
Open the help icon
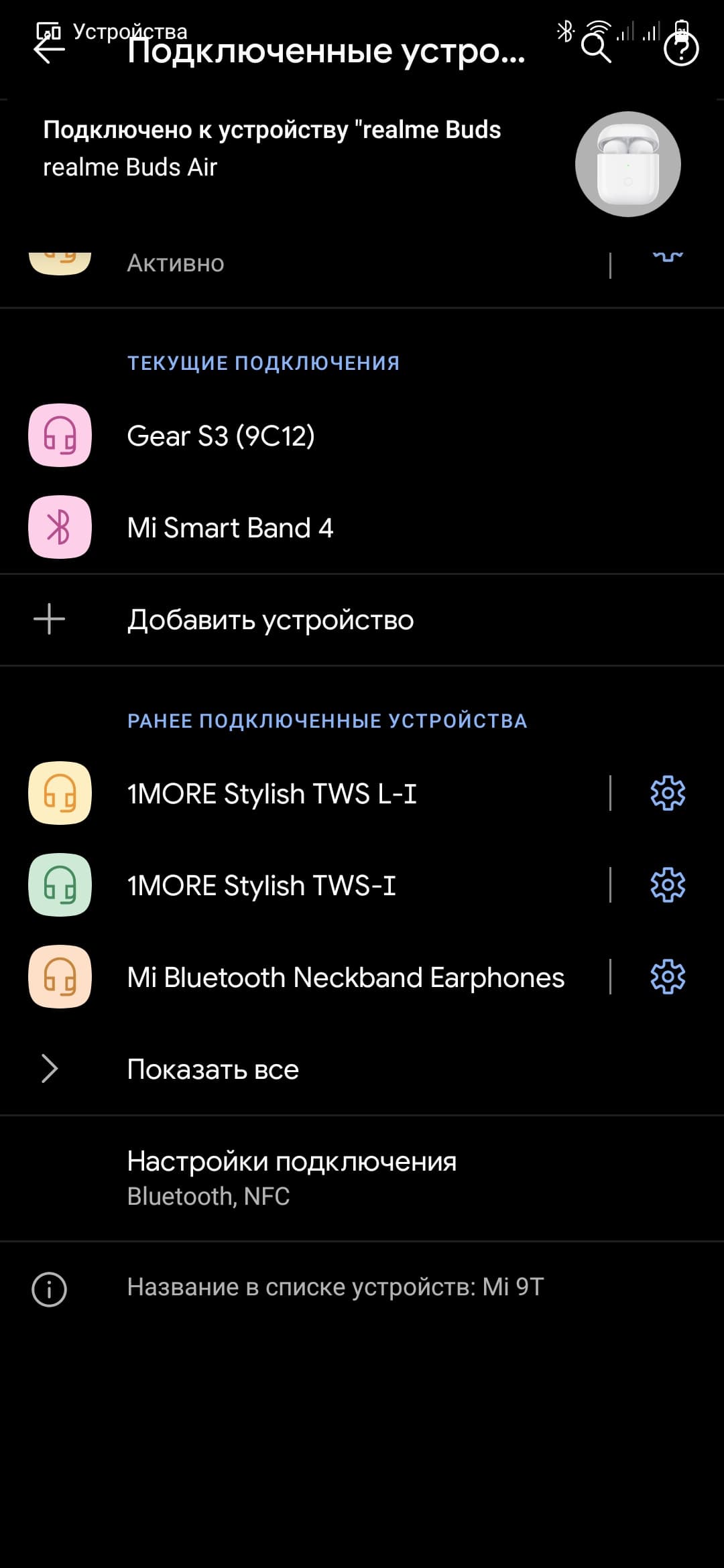[x=681, y=49]
